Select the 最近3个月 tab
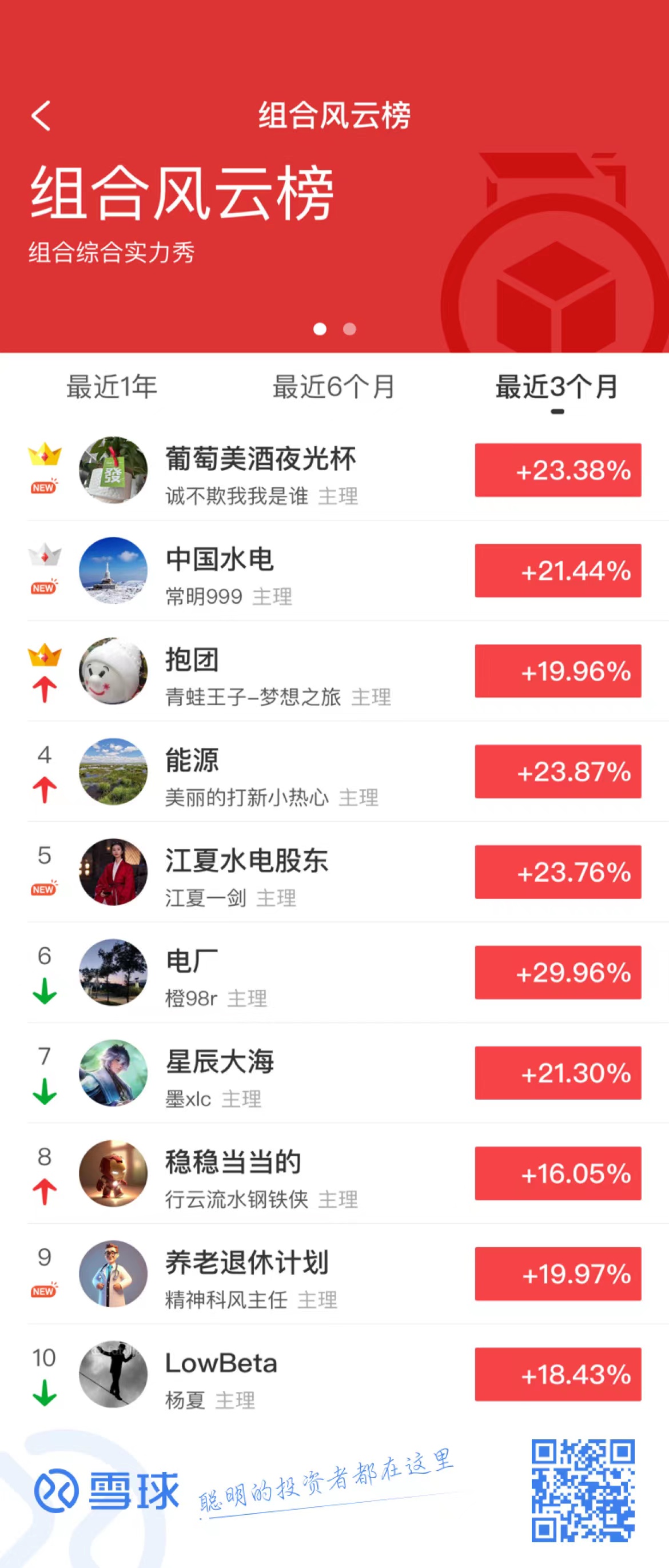669x1568 pixels. tap(556, 387)
